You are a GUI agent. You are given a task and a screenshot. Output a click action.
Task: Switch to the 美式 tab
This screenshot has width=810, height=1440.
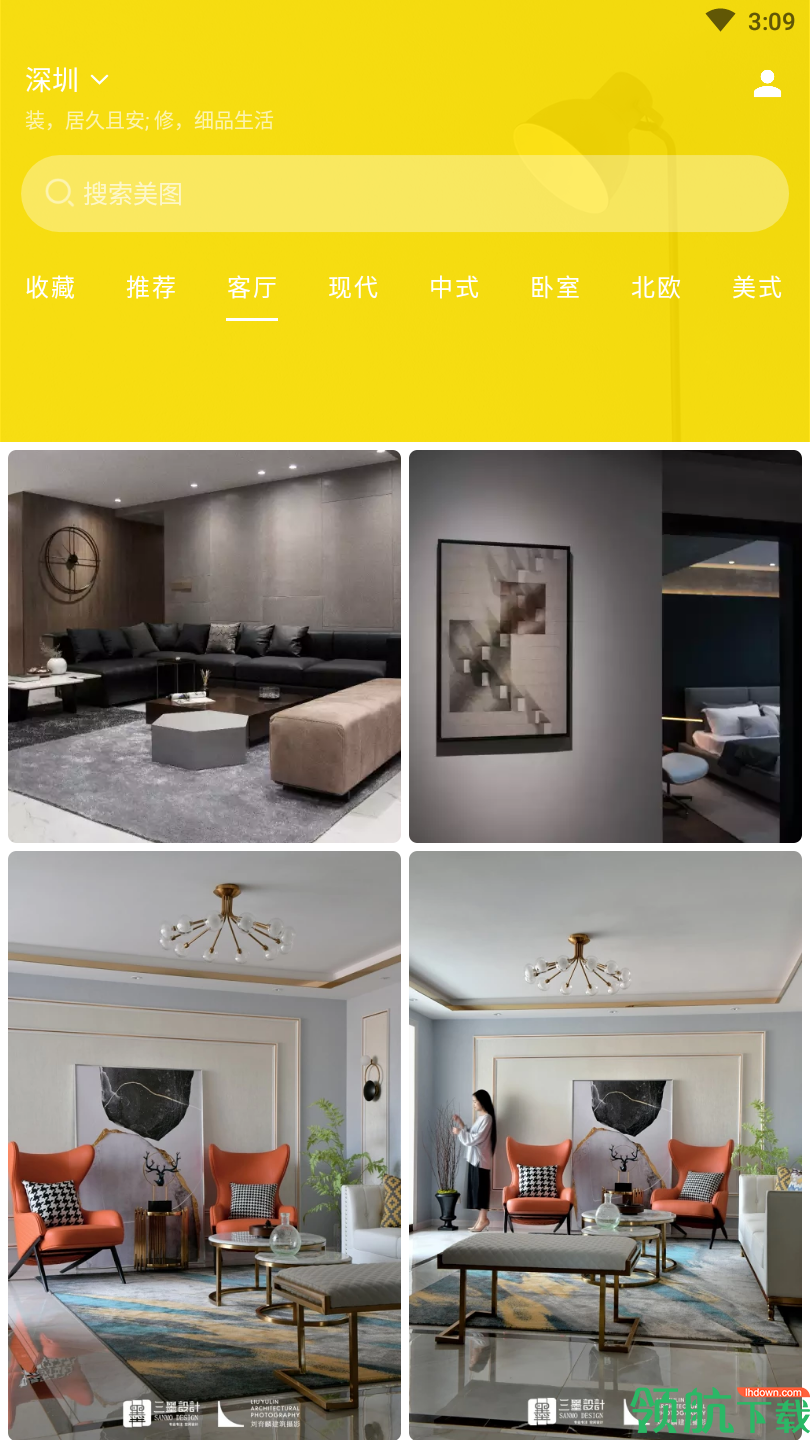click(x=757, y=288)
